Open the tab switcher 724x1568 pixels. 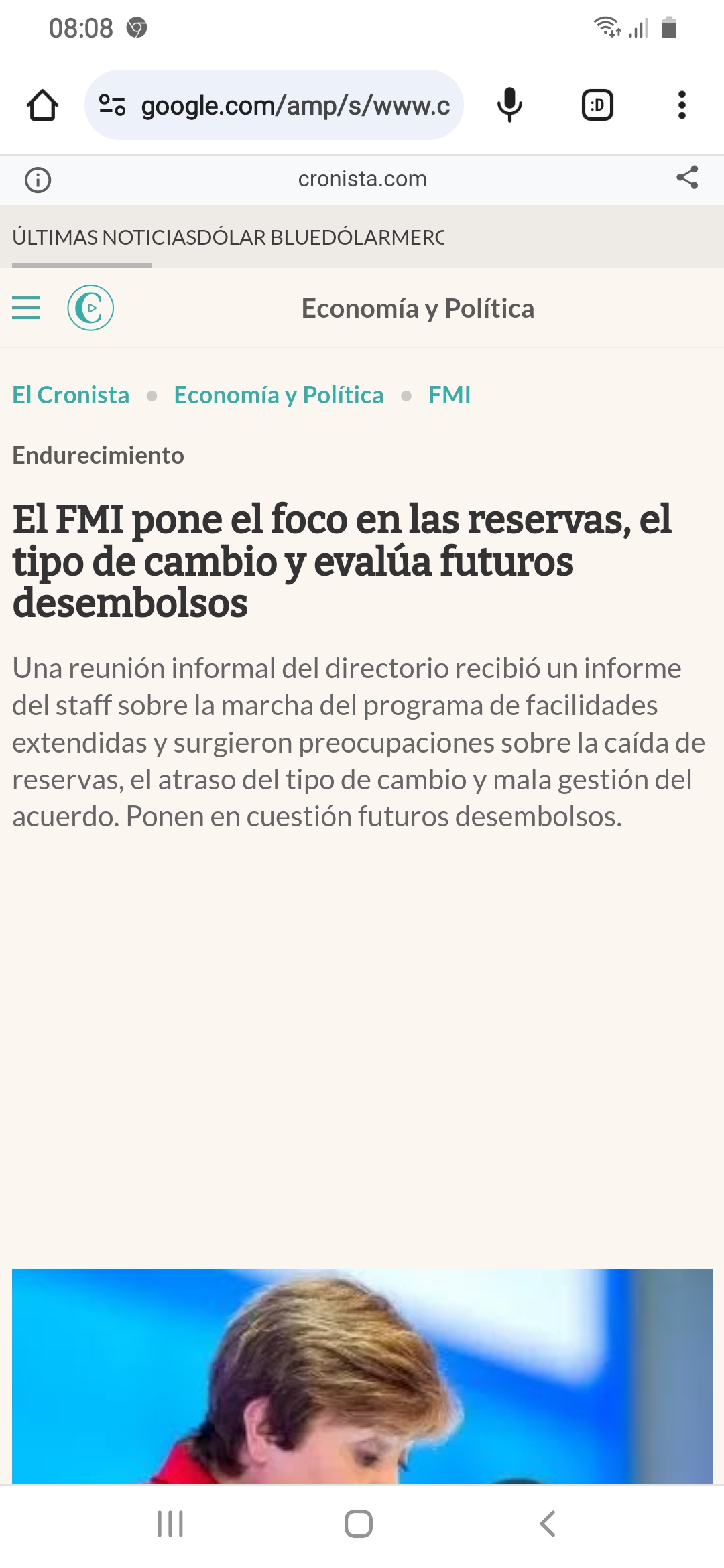(x=597, y=105)
